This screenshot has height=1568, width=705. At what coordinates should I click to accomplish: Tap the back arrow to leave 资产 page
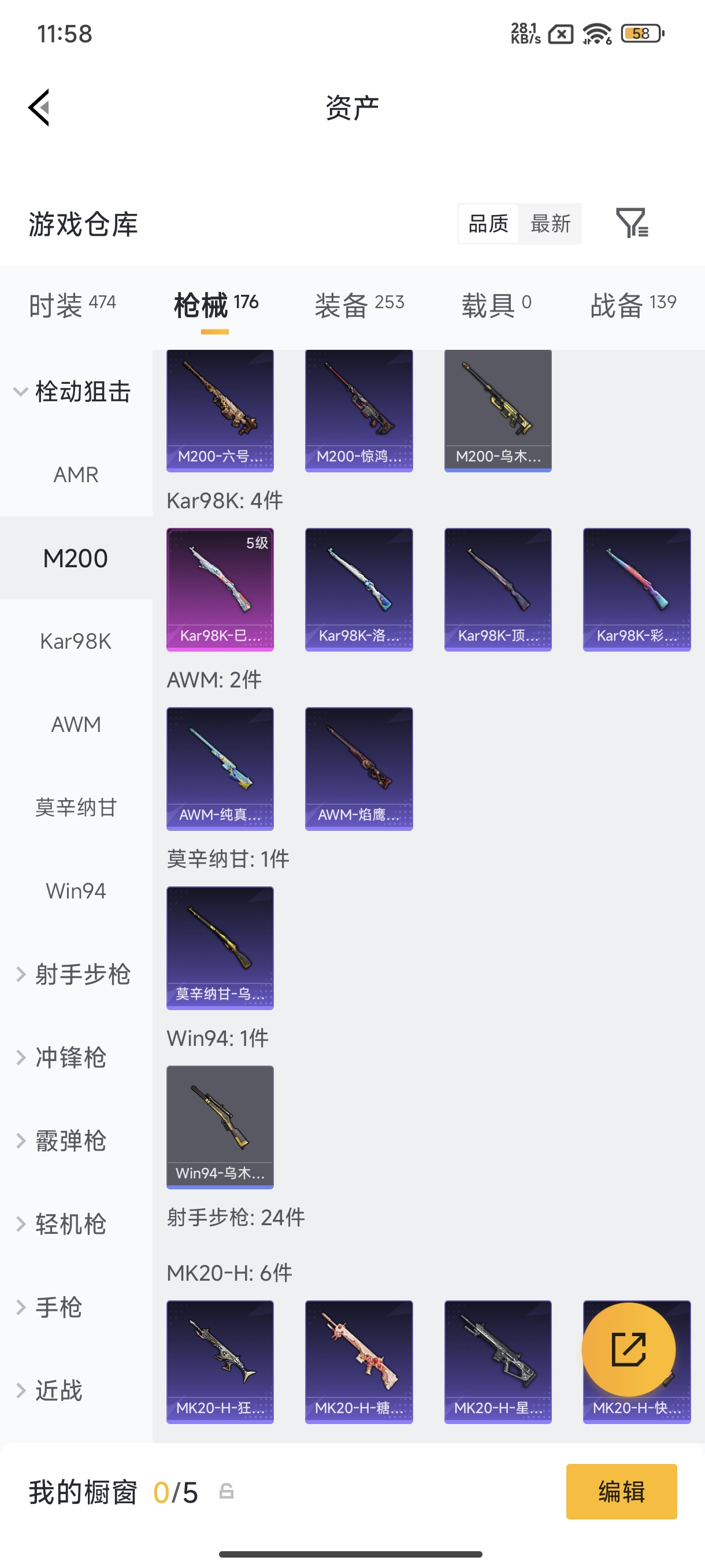(x=38, y=106)
